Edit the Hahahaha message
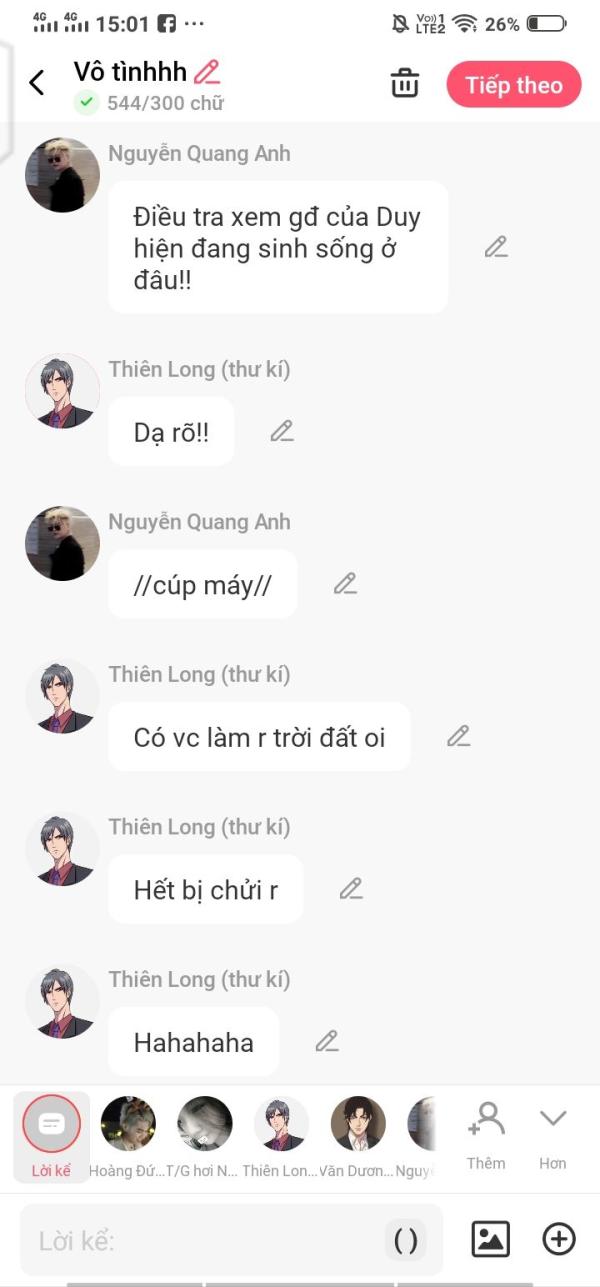Viewport: 600px width, 1287px height. click(x=327, y=1041)
